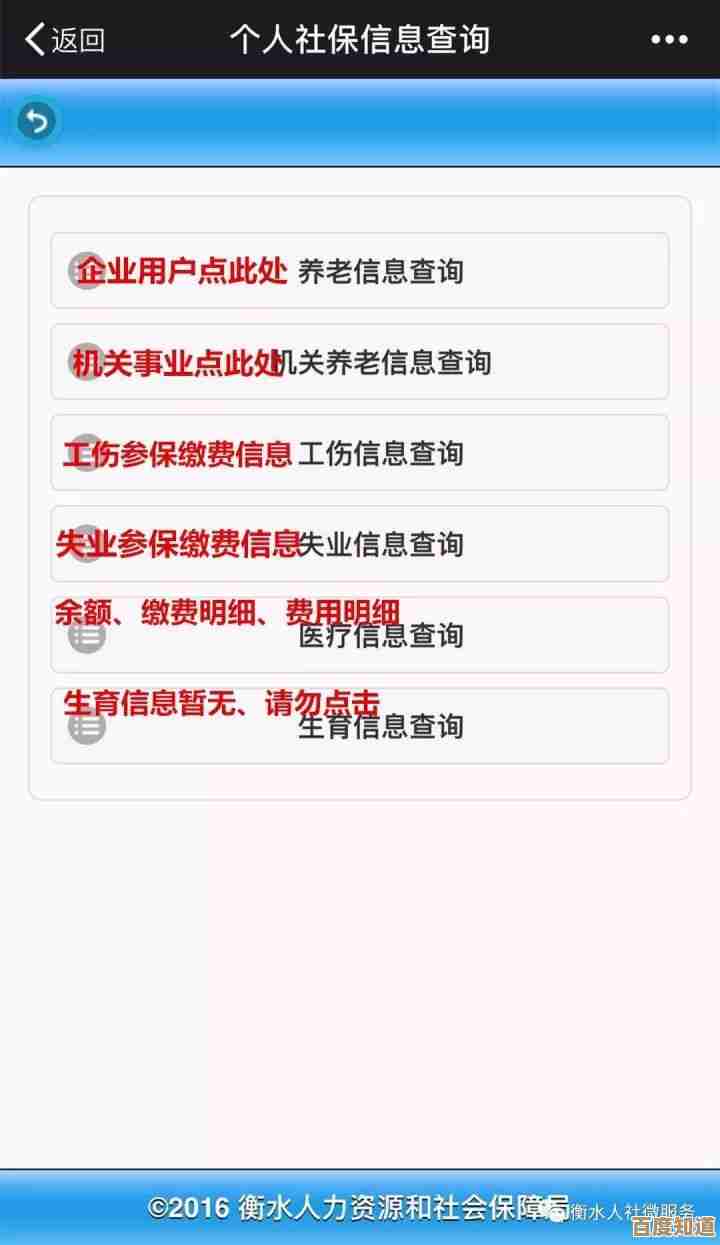Select 工伤信息查询 entry
This screenshot has height=1245, width=720.
point(380,453)
